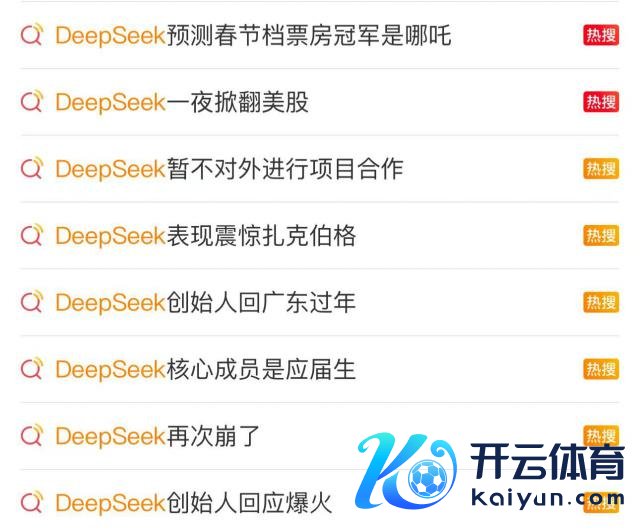Image resolution: width=640 pixels, height=531 pixels.
Task: Open DeepSeek再次崩了 hot search
Action: click(x=158, y=436)
